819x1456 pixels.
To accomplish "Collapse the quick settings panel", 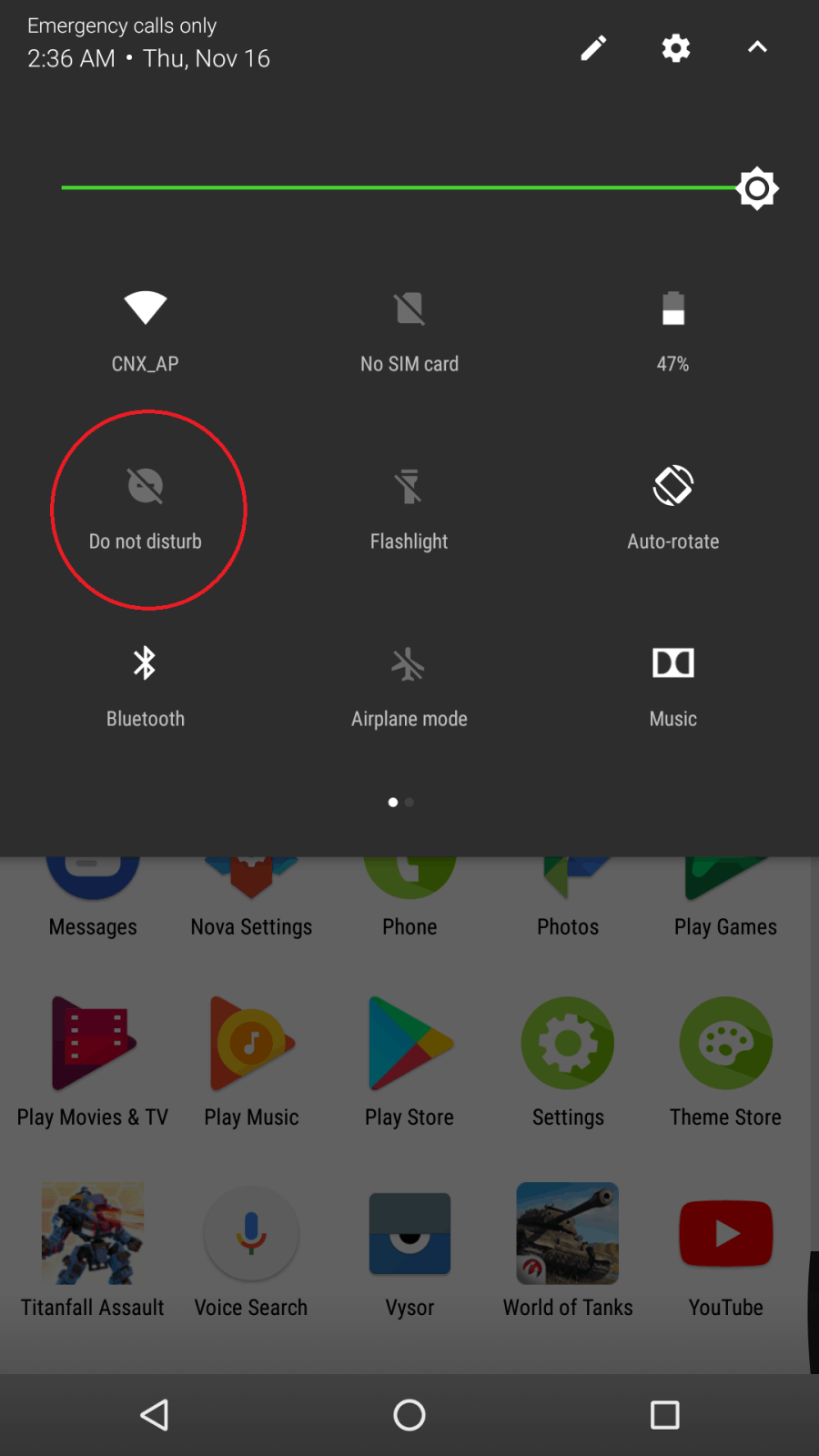I will click(x=757, y=47).
